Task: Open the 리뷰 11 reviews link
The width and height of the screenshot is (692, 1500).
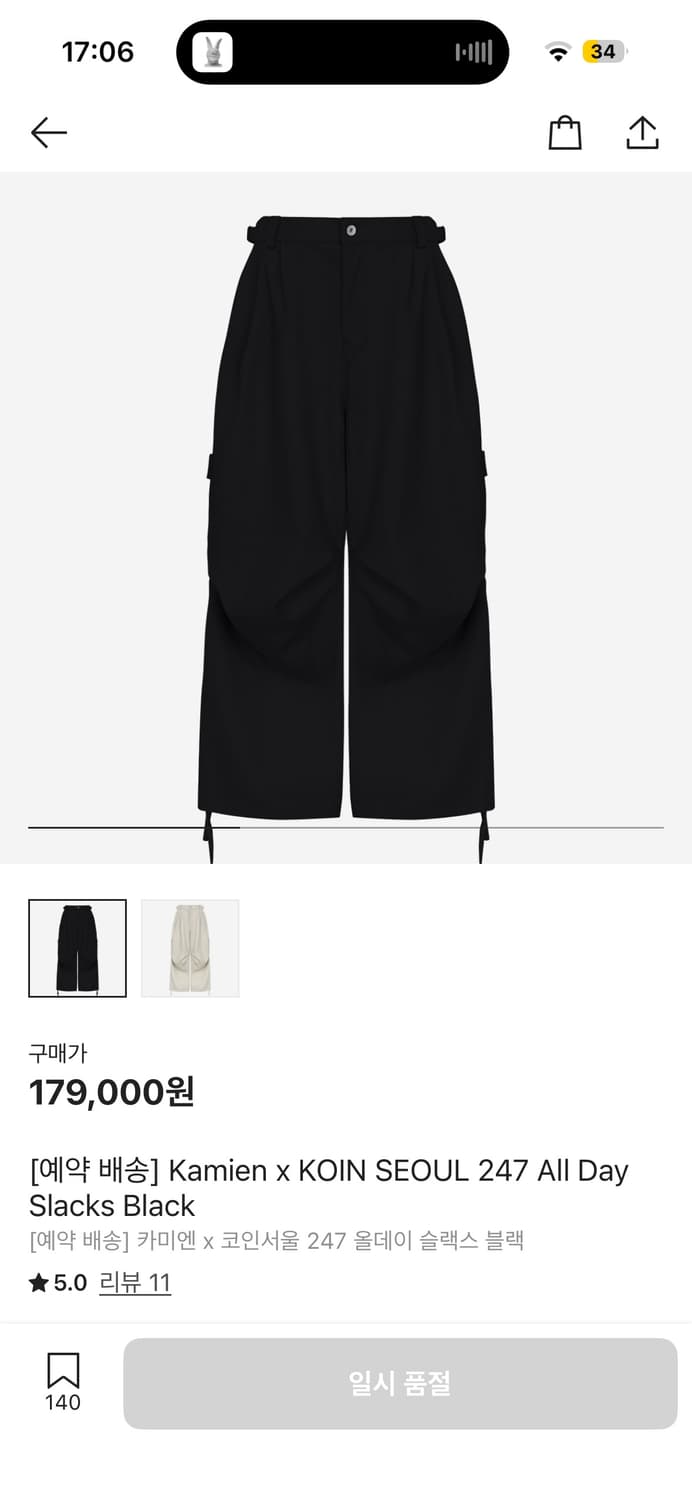Action: click(135, 1283)
